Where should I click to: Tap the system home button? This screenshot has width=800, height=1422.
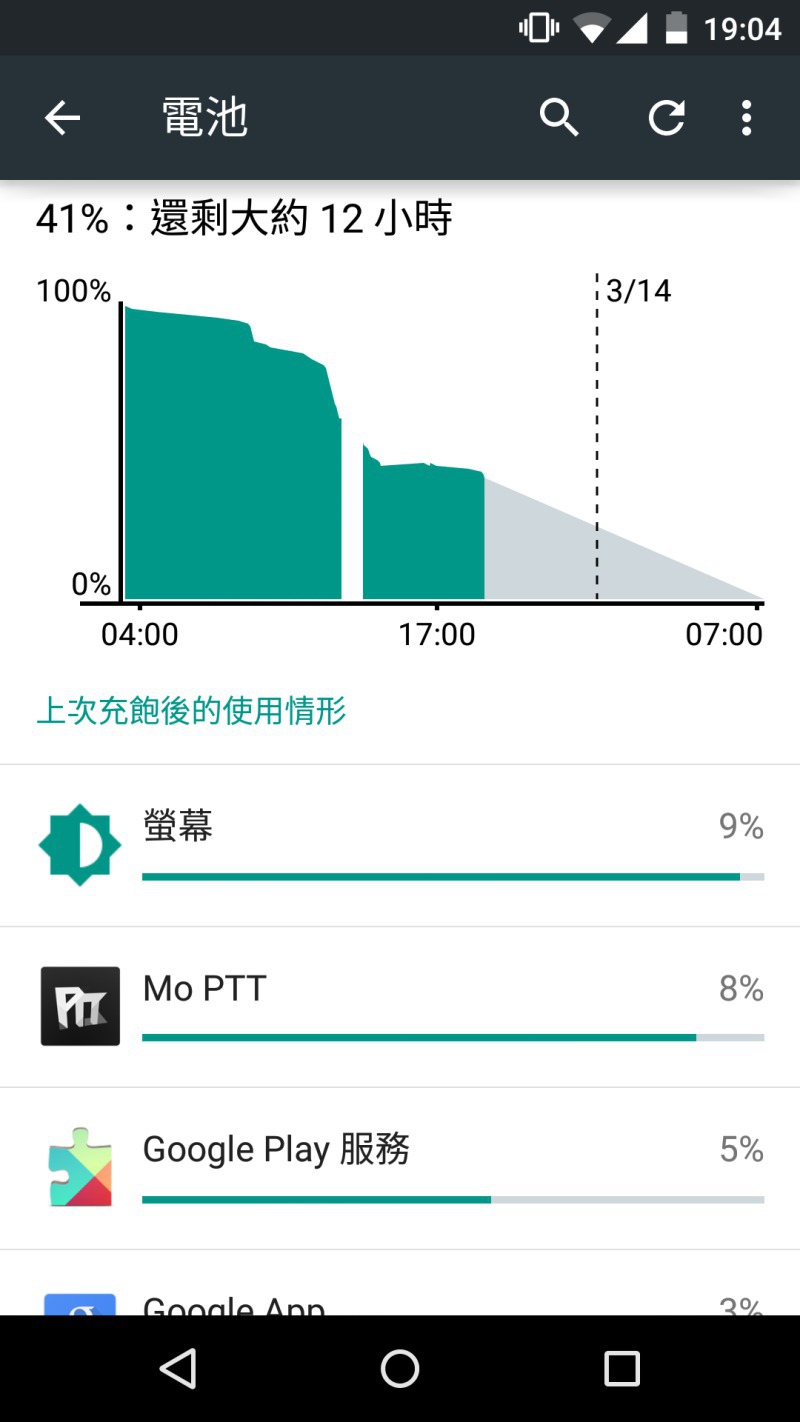coord(400,1369)
